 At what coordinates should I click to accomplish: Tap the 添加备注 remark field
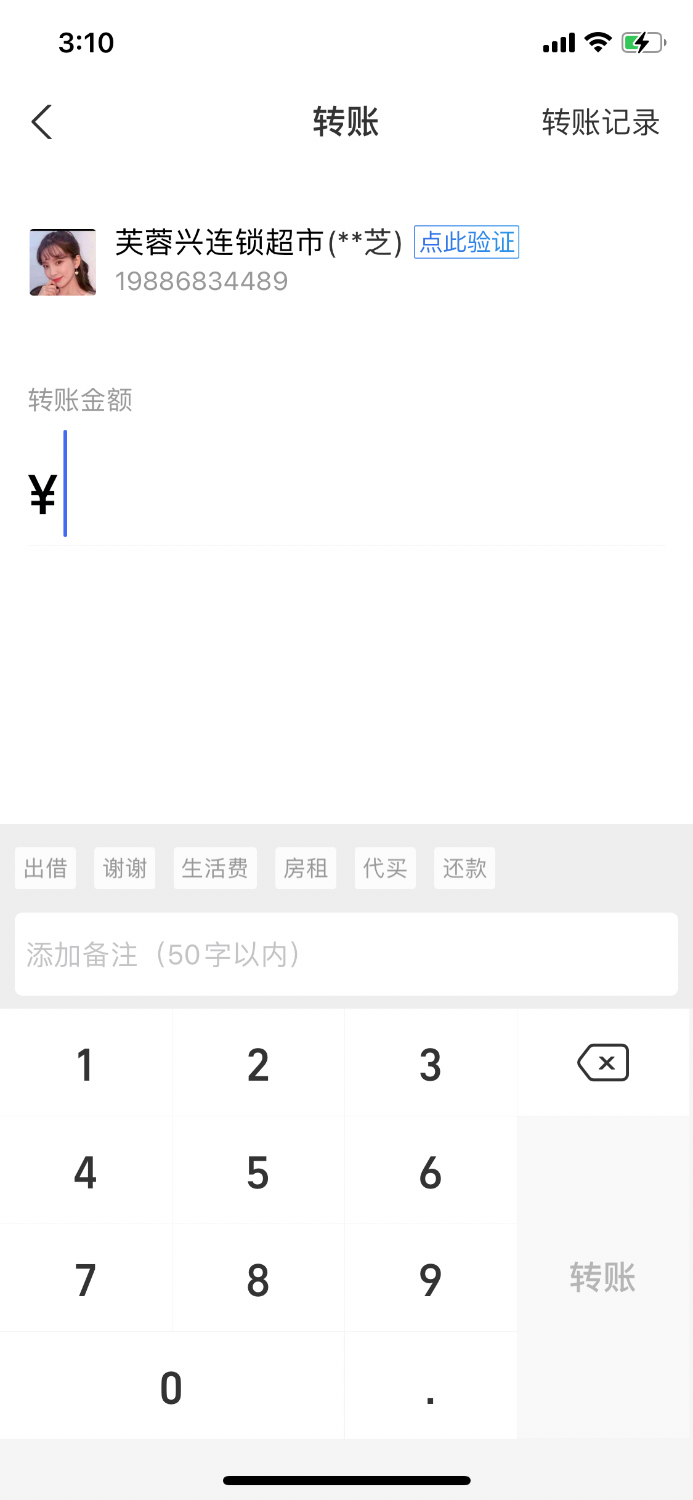[346, 954]
